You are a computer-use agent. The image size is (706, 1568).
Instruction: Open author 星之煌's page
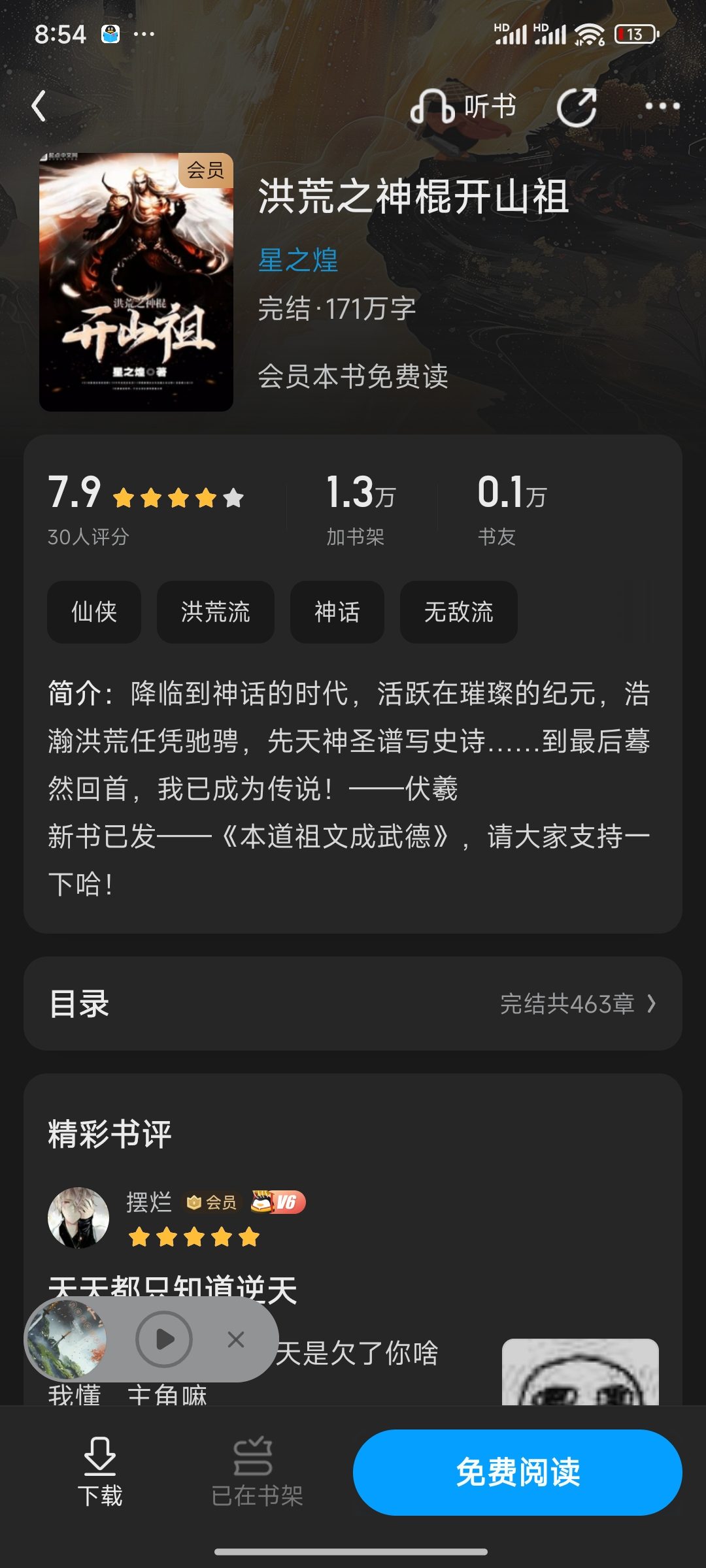click(298, 260)
